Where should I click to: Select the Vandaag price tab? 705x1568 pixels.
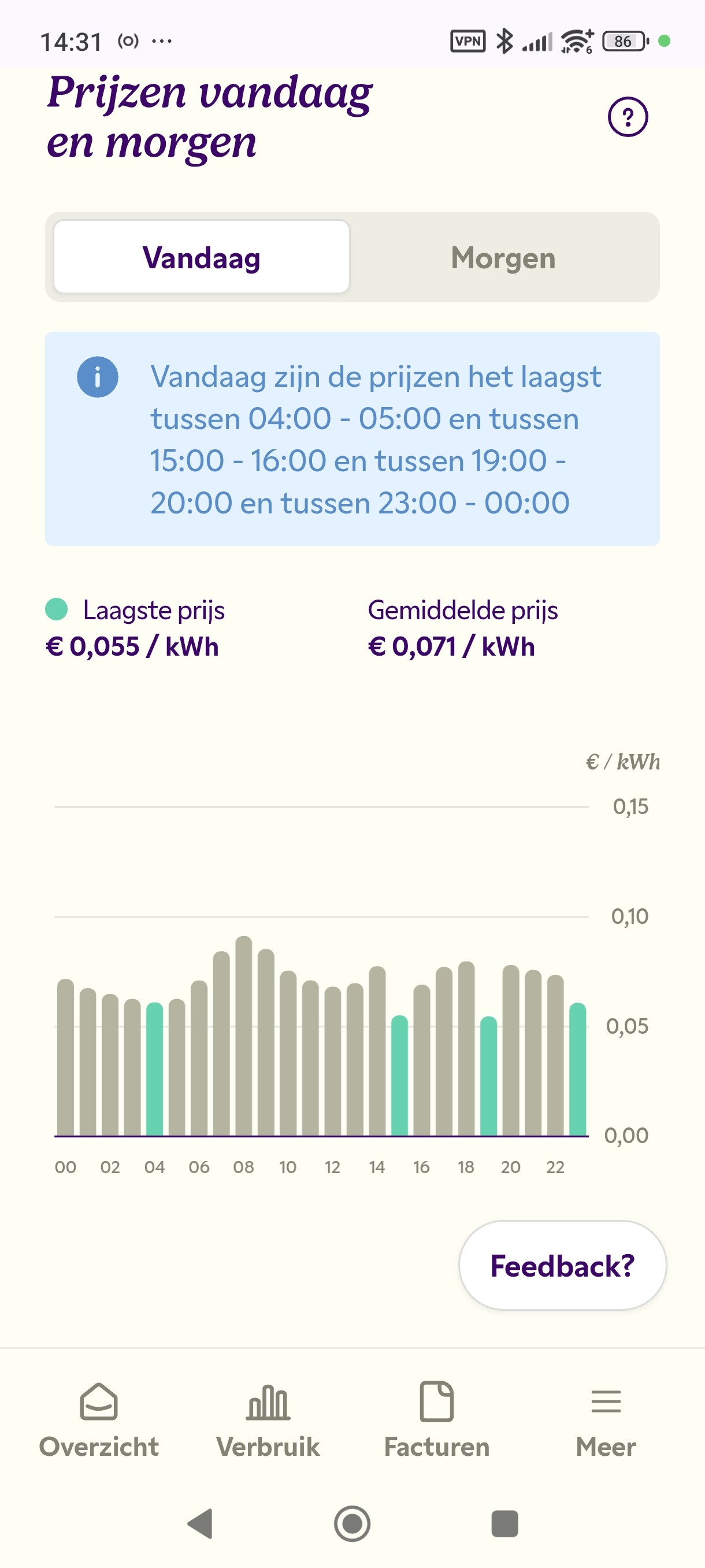point(201,257)
